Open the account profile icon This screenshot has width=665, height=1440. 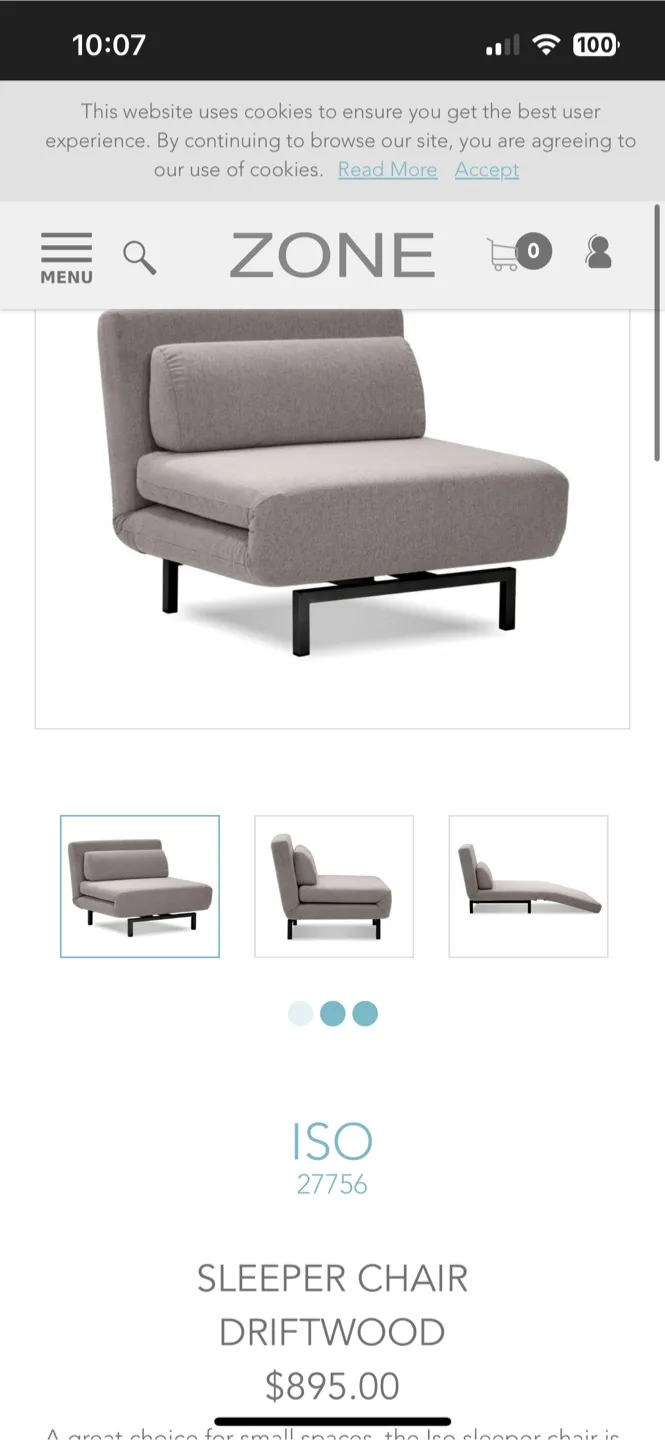[x=598, y=252]
